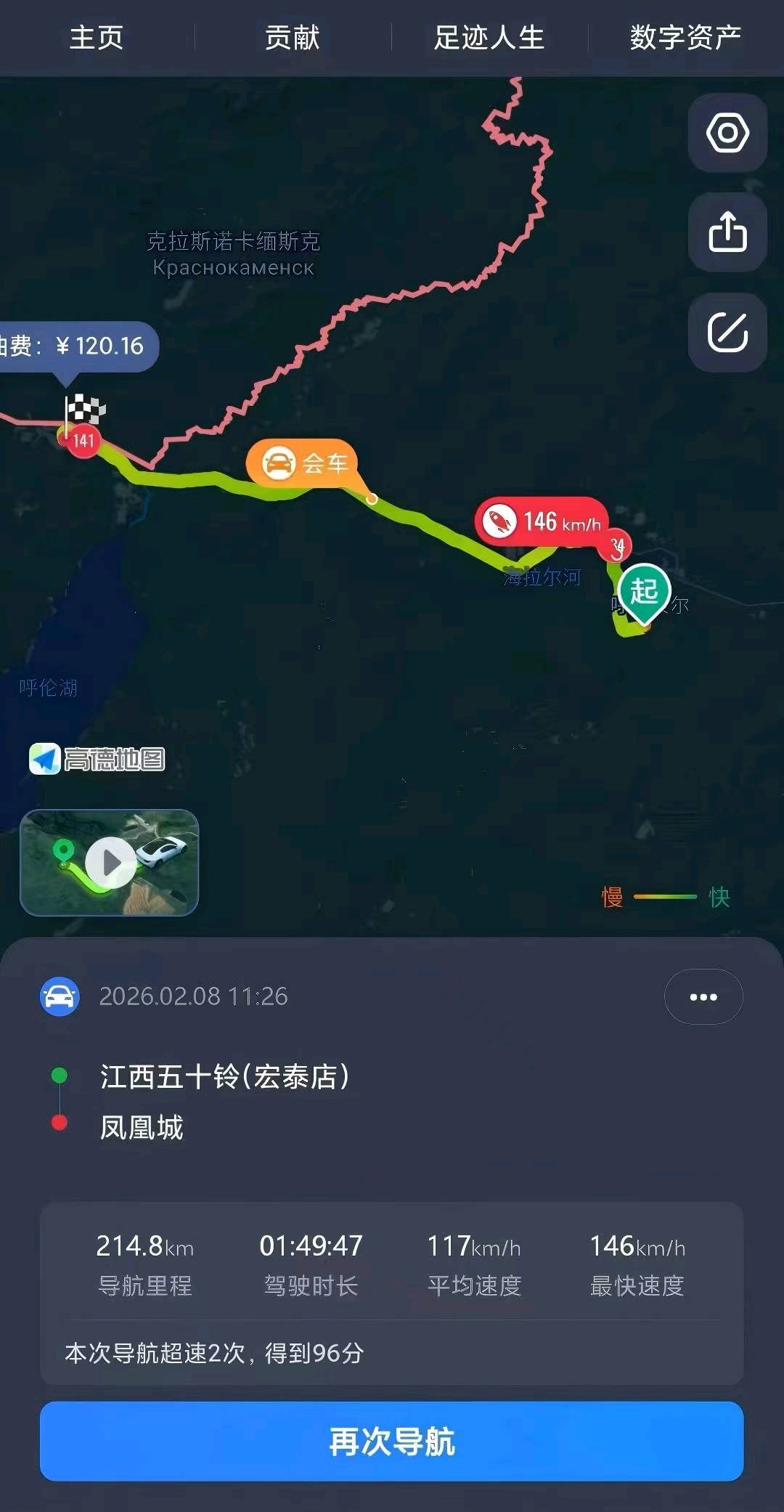Play the route replay video

click(110, 862)
